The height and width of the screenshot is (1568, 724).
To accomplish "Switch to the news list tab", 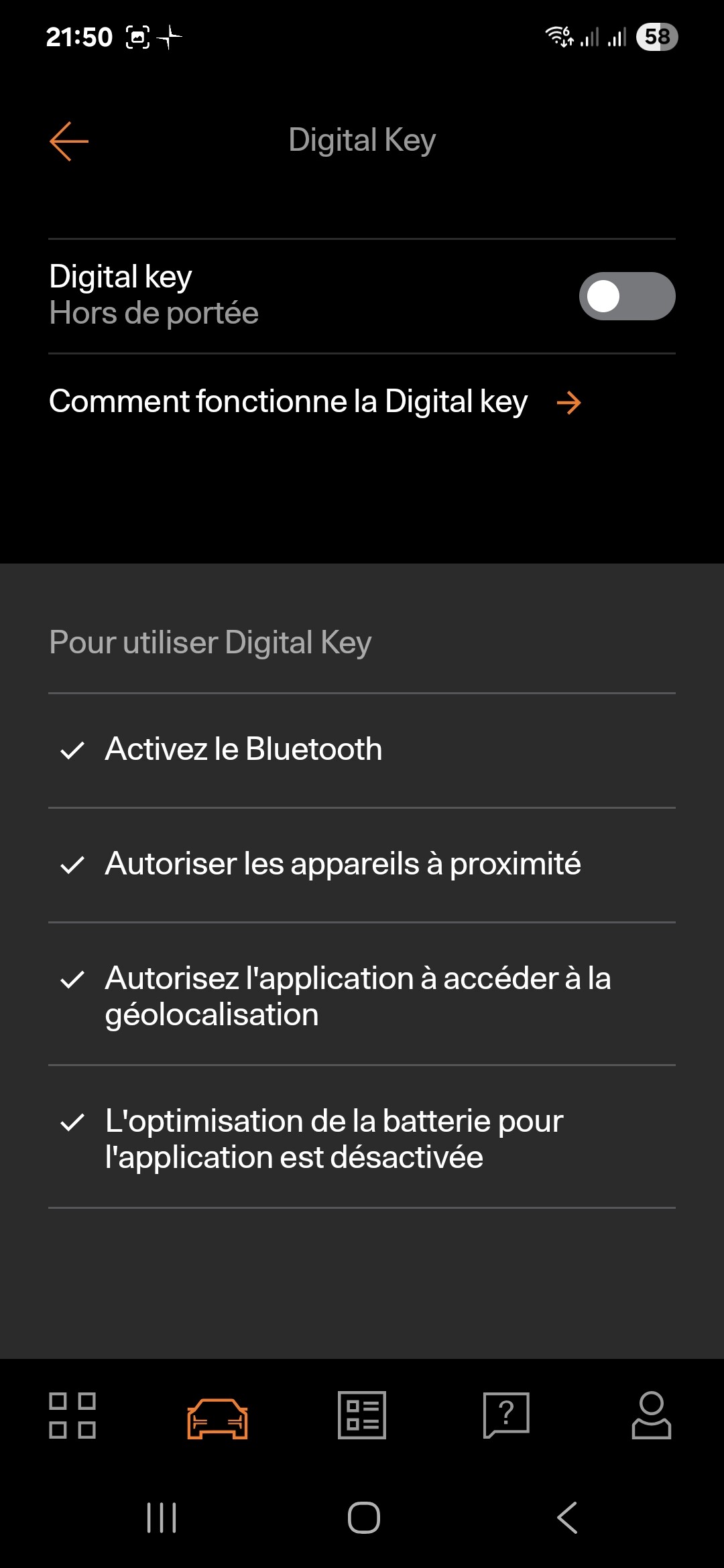I will [362, 1415].
